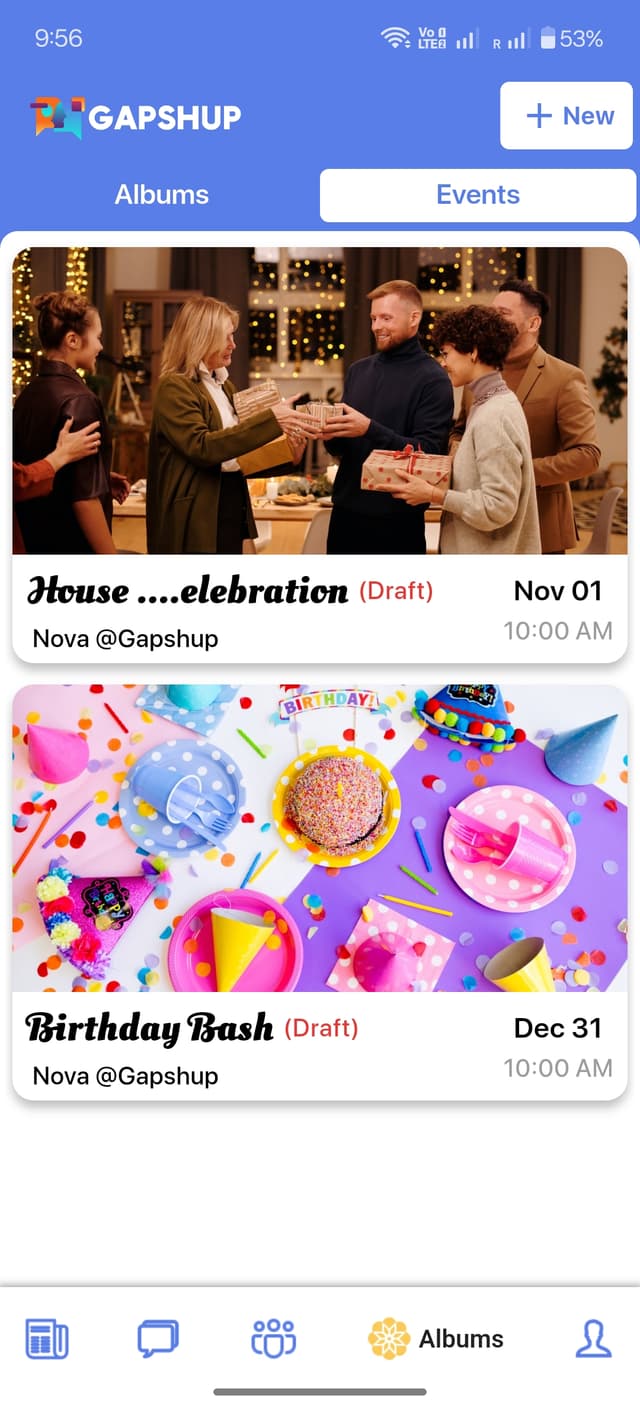Screen dimensions: 640x1408
Task: Create a new event with New button
Action: tap(566, 116)
